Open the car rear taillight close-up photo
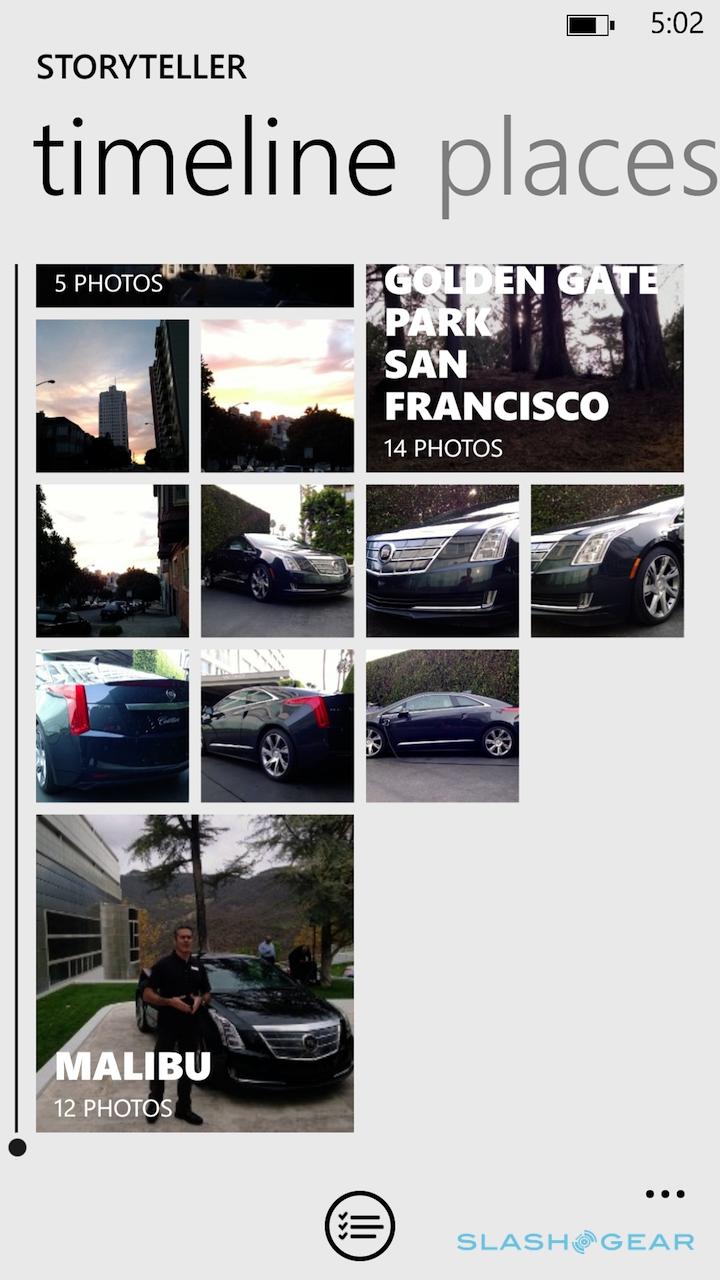720x1280 pixels. click(112, 726)
